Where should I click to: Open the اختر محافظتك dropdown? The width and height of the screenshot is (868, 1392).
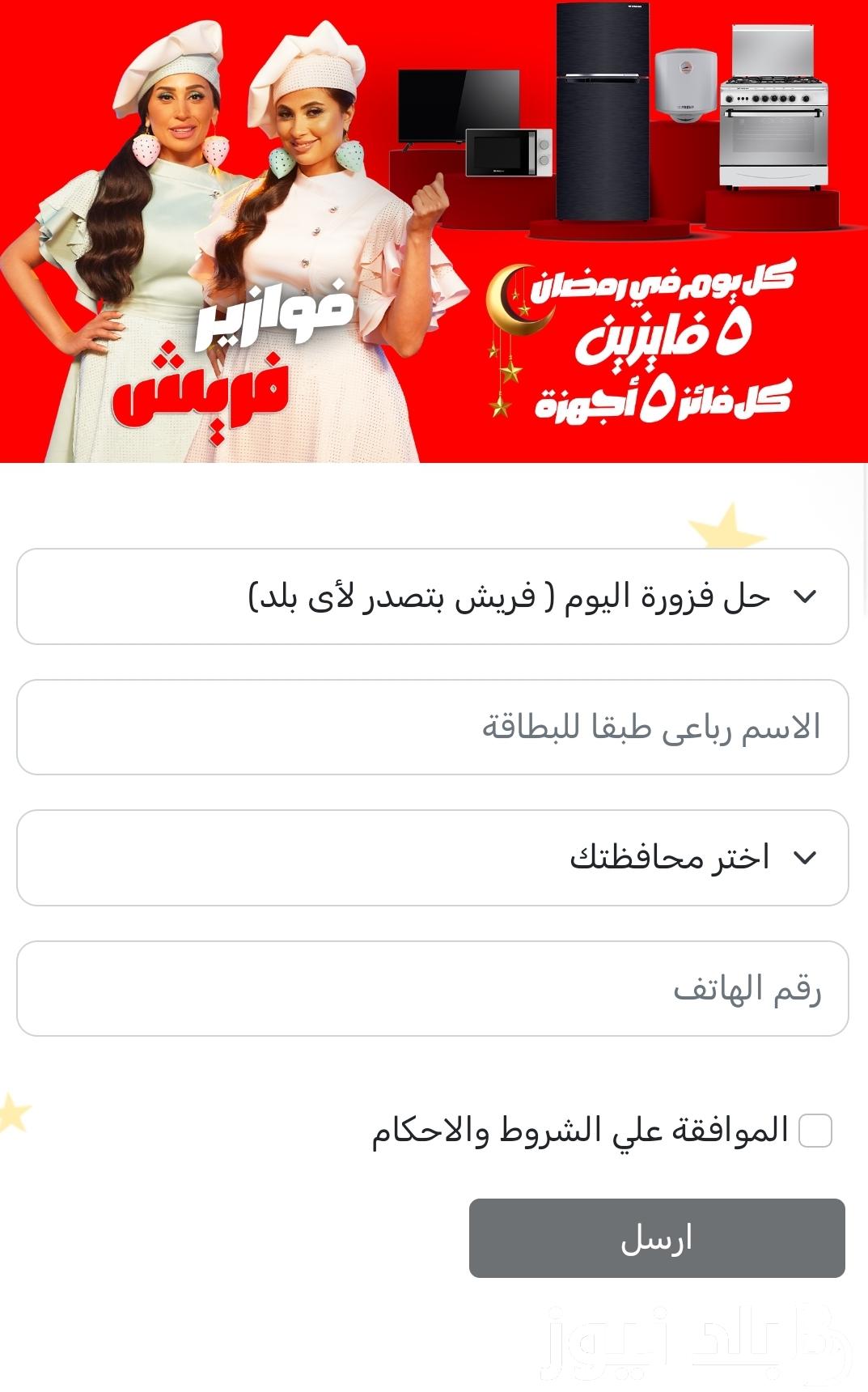[x=432, y=858]
